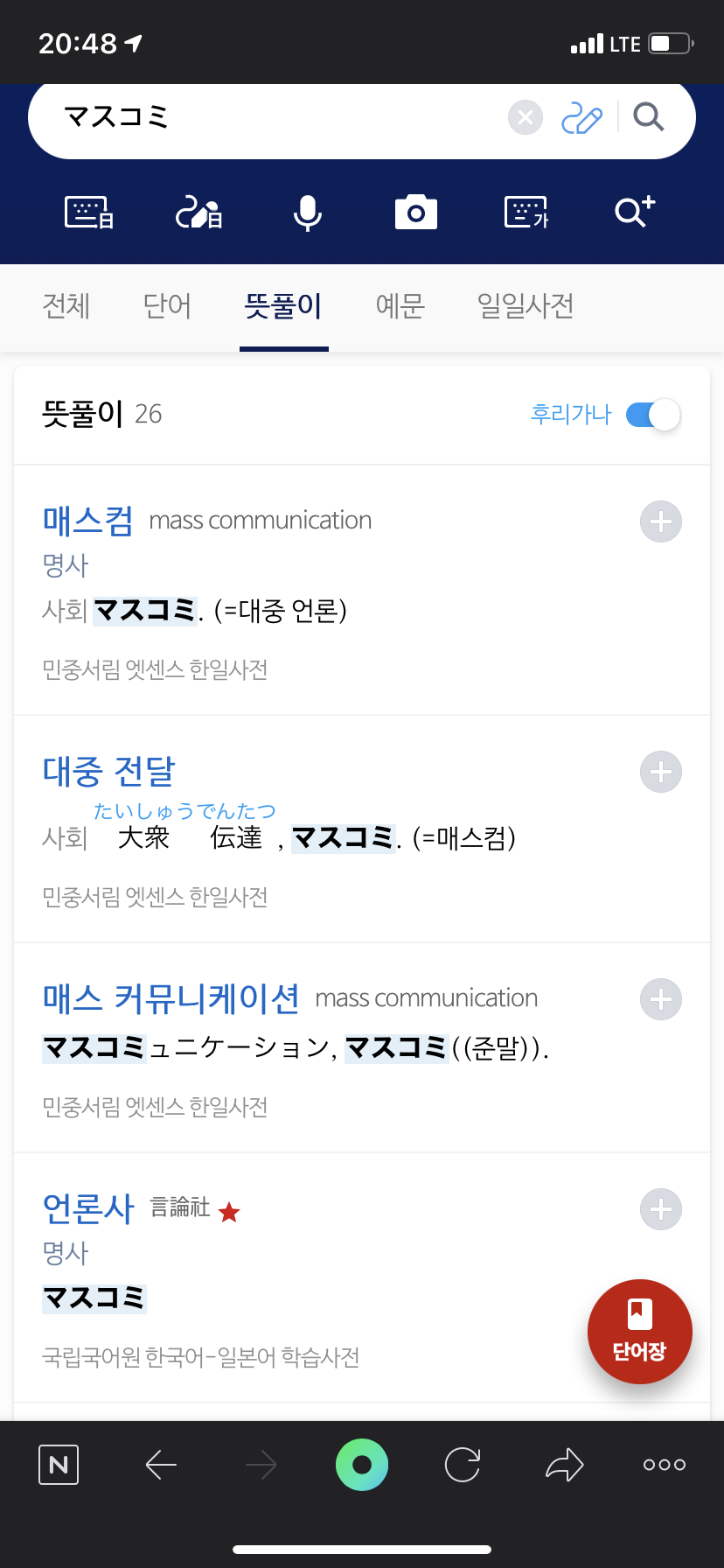
Task: Open the red 단어장 button
Action: click(640, 1332)
